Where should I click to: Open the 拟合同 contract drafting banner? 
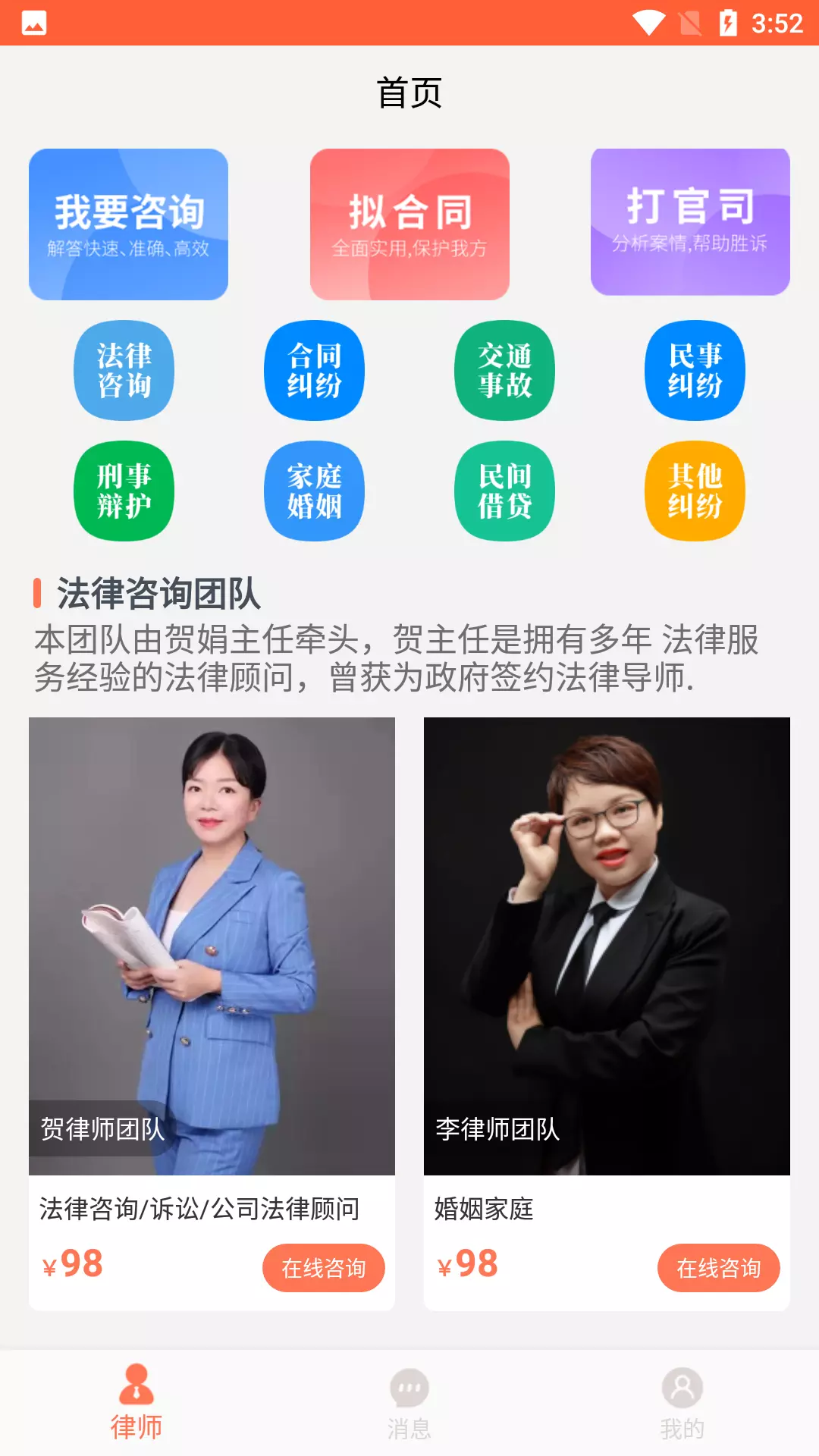pos(409,224)
